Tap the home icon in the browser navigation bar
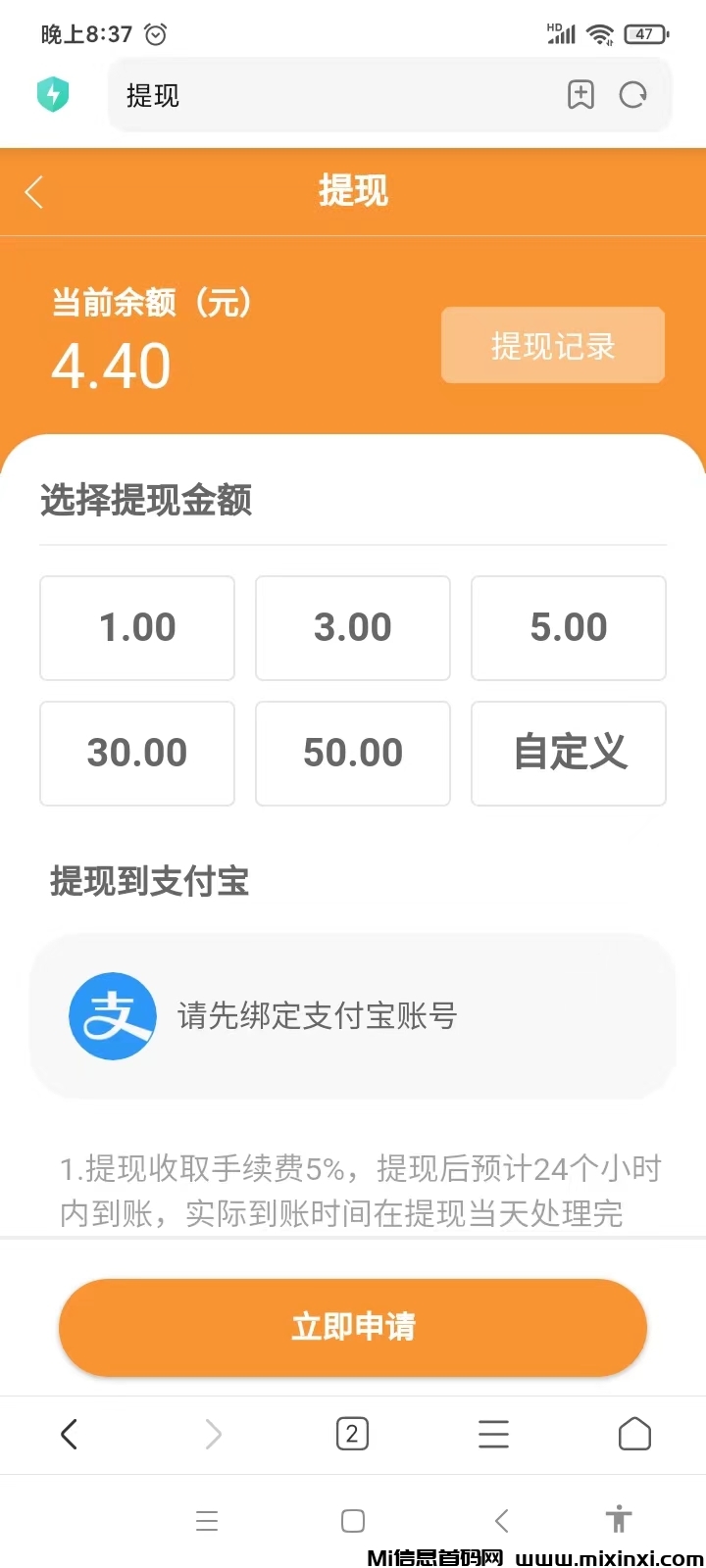 pos(634,1434)
